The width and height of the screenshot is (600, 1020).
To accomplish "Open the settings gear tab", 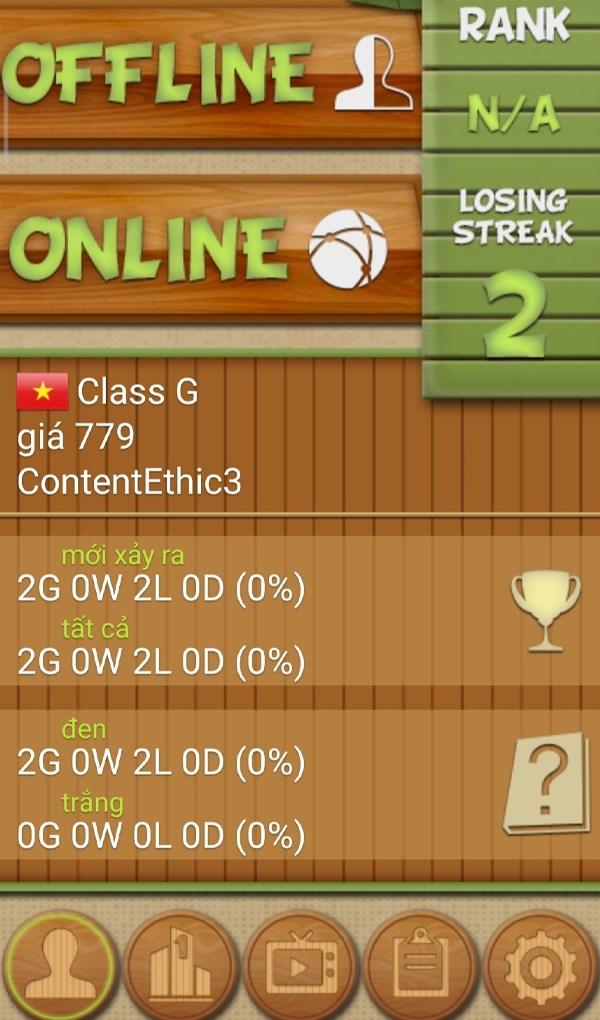I will 540,966.
